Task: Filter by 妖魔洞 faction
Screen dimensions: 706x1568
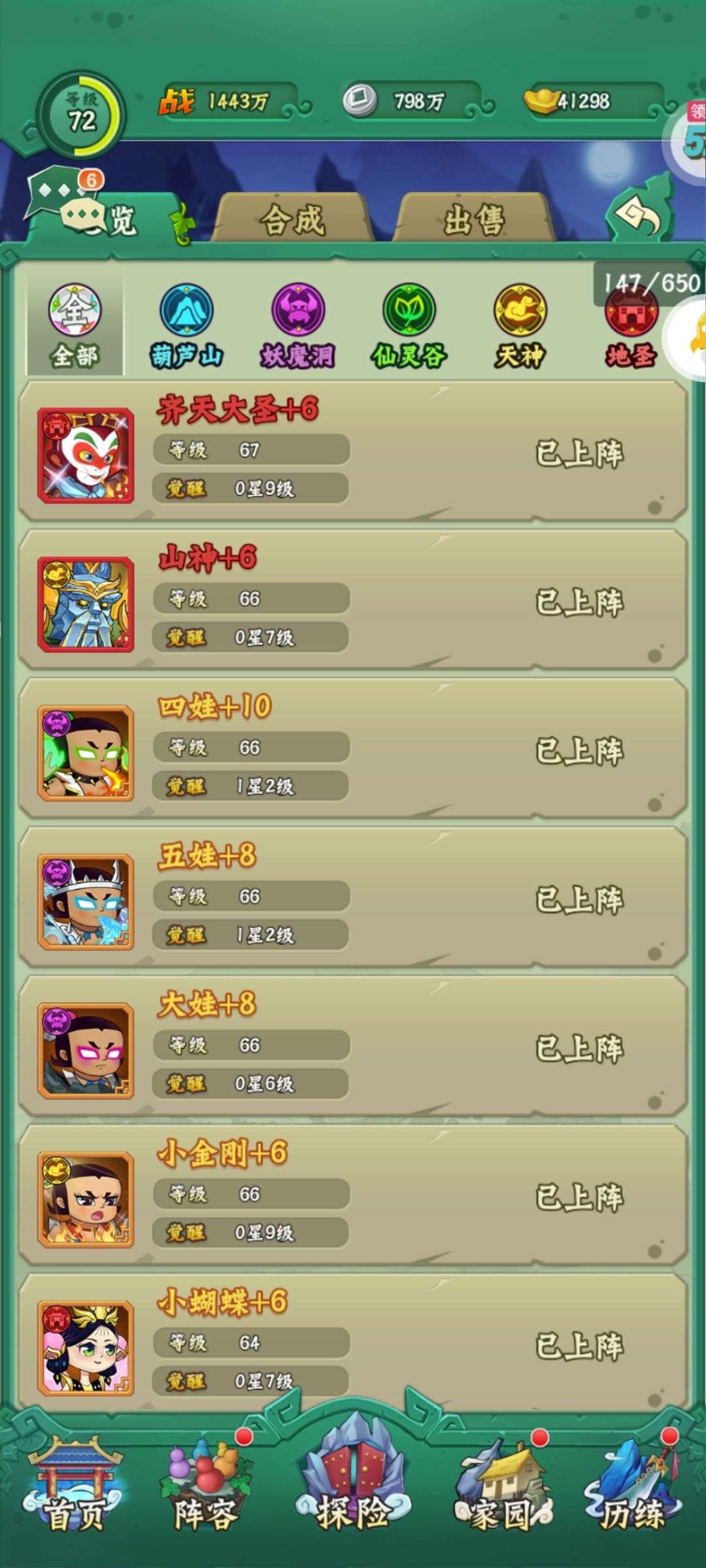Action: point(297,327)
